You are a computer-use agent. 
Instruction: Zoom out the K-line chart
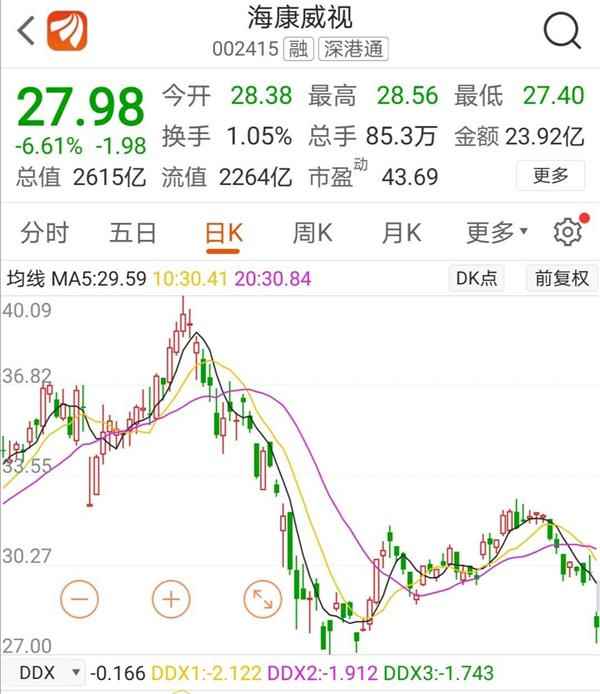[x=80, y=599]
